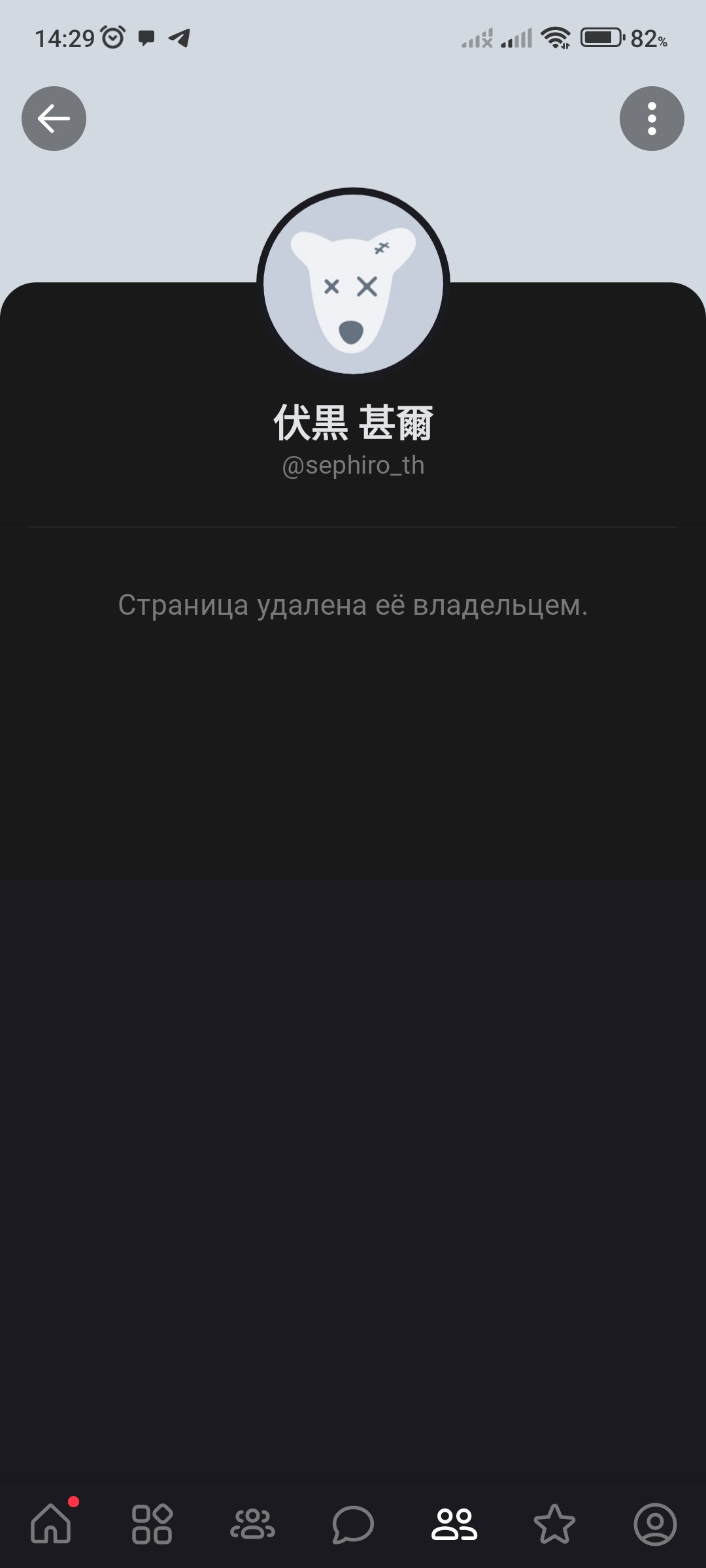Switch to the services grid tab

[x=152, y=1524]
